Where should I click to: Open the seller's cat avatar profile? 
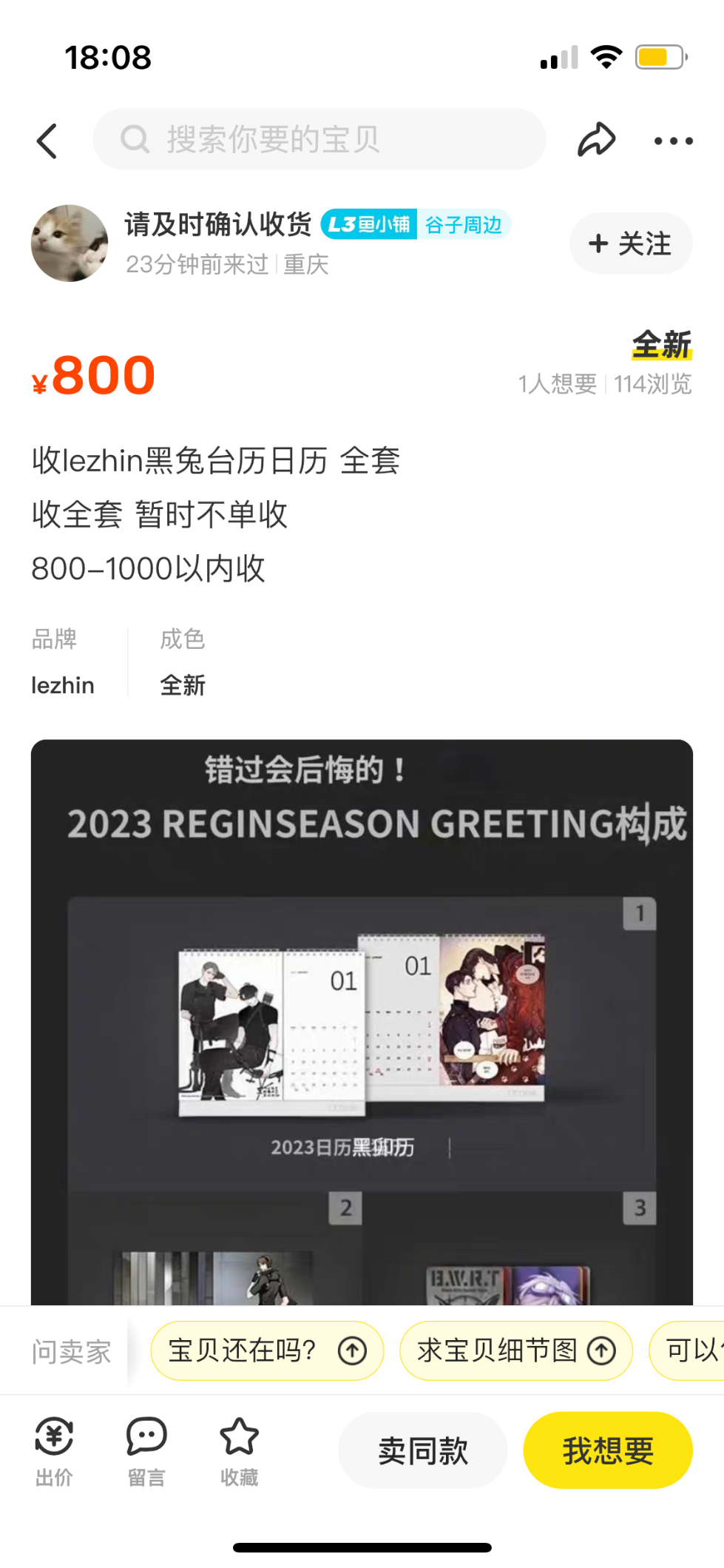point(70,243)
